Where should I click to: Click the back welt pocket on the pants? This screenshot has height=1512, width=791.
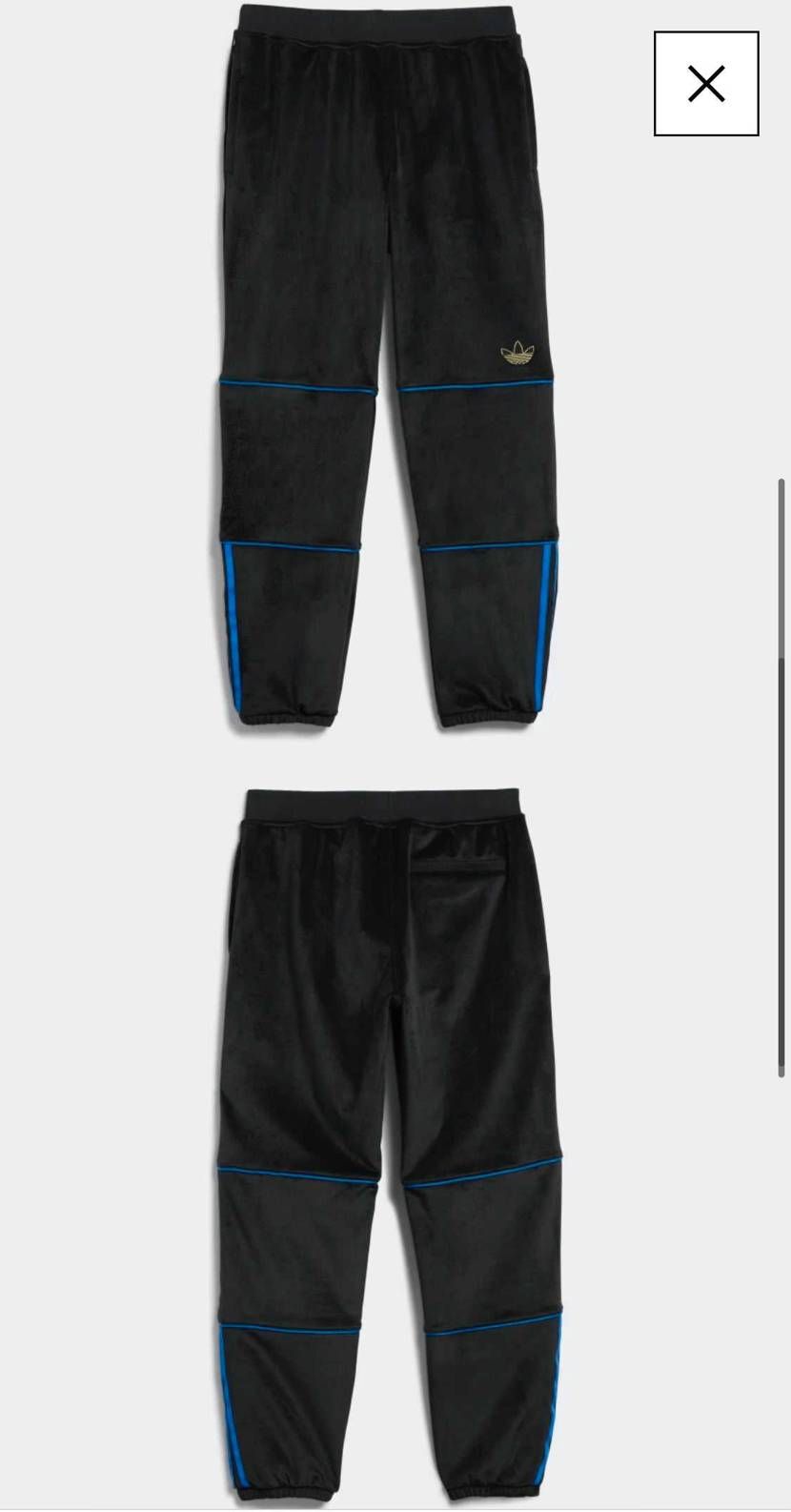click(x=457, y=868)
